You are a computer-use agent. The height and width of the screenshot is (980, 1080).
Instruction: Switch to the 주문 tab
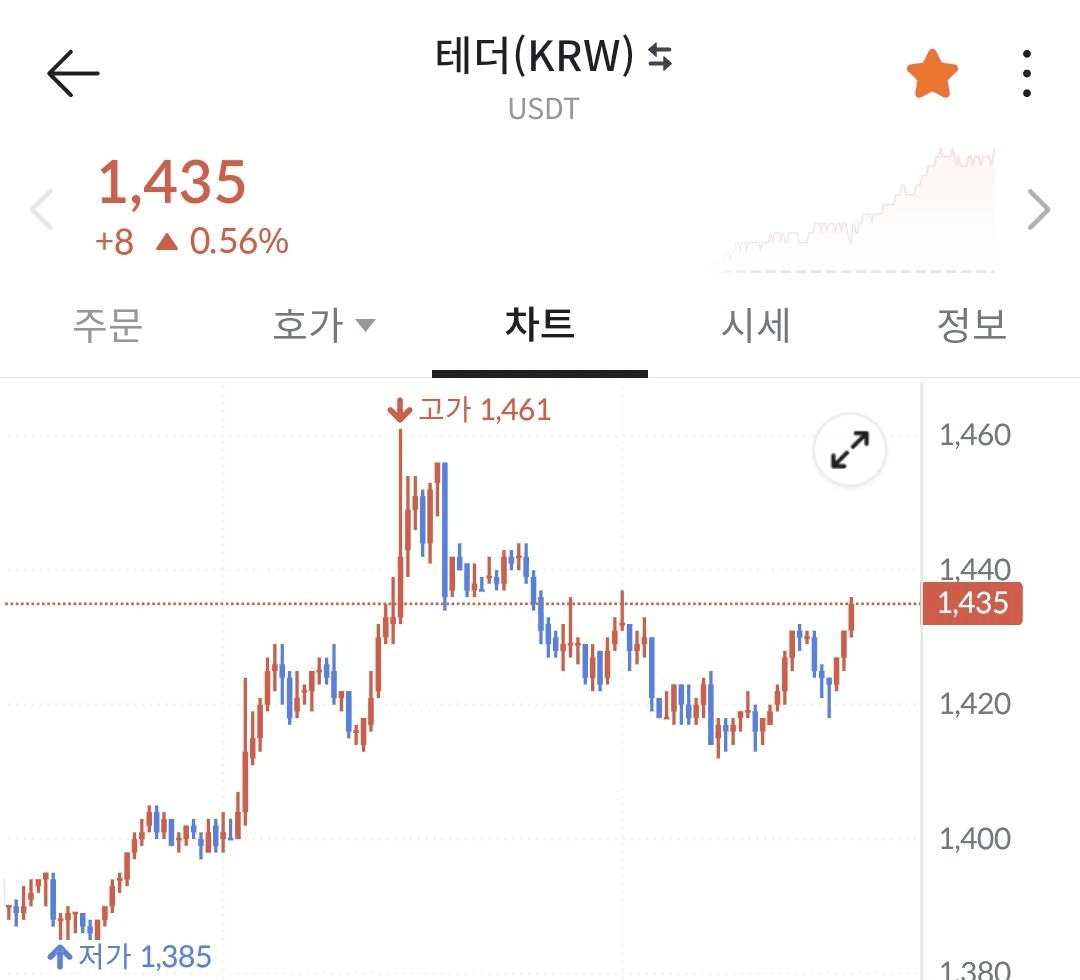coord(108,325)
